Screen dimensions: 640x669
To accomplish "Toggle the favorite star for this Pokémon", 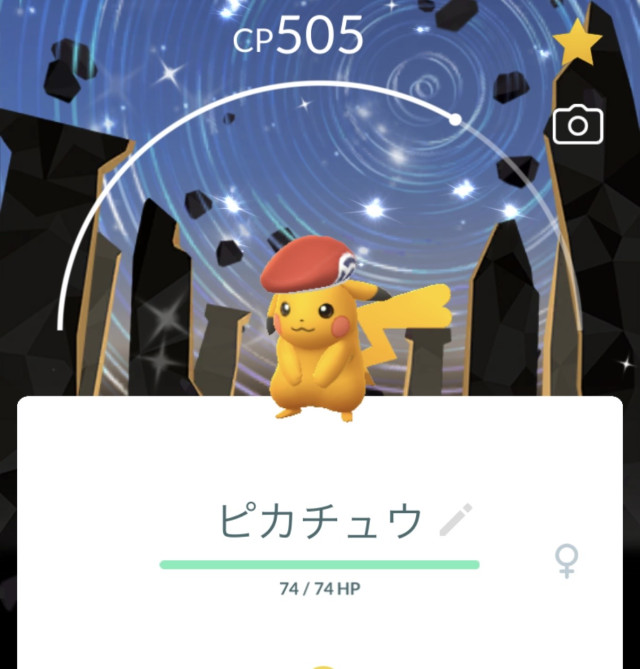I will click(x=578, y=44).
